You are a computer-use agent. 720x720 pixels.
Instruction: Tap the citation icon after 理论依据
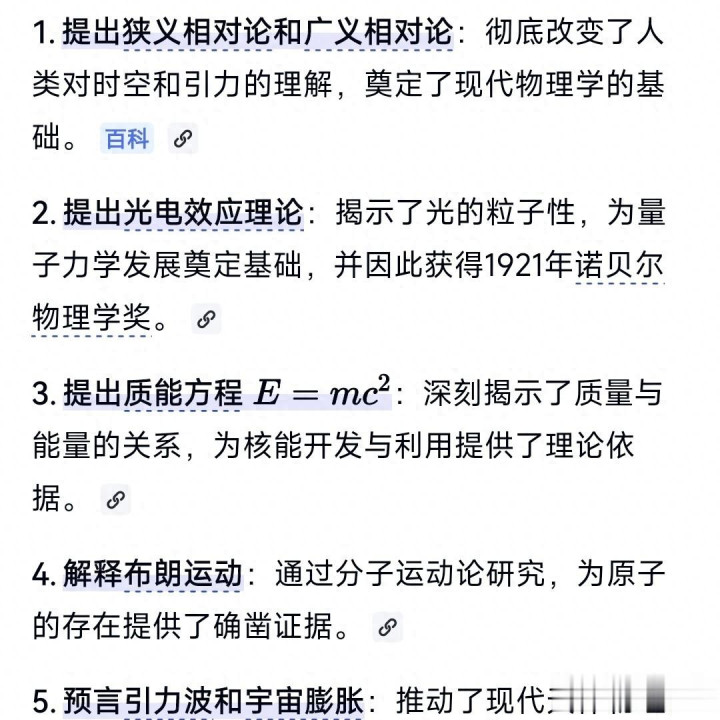116,499
